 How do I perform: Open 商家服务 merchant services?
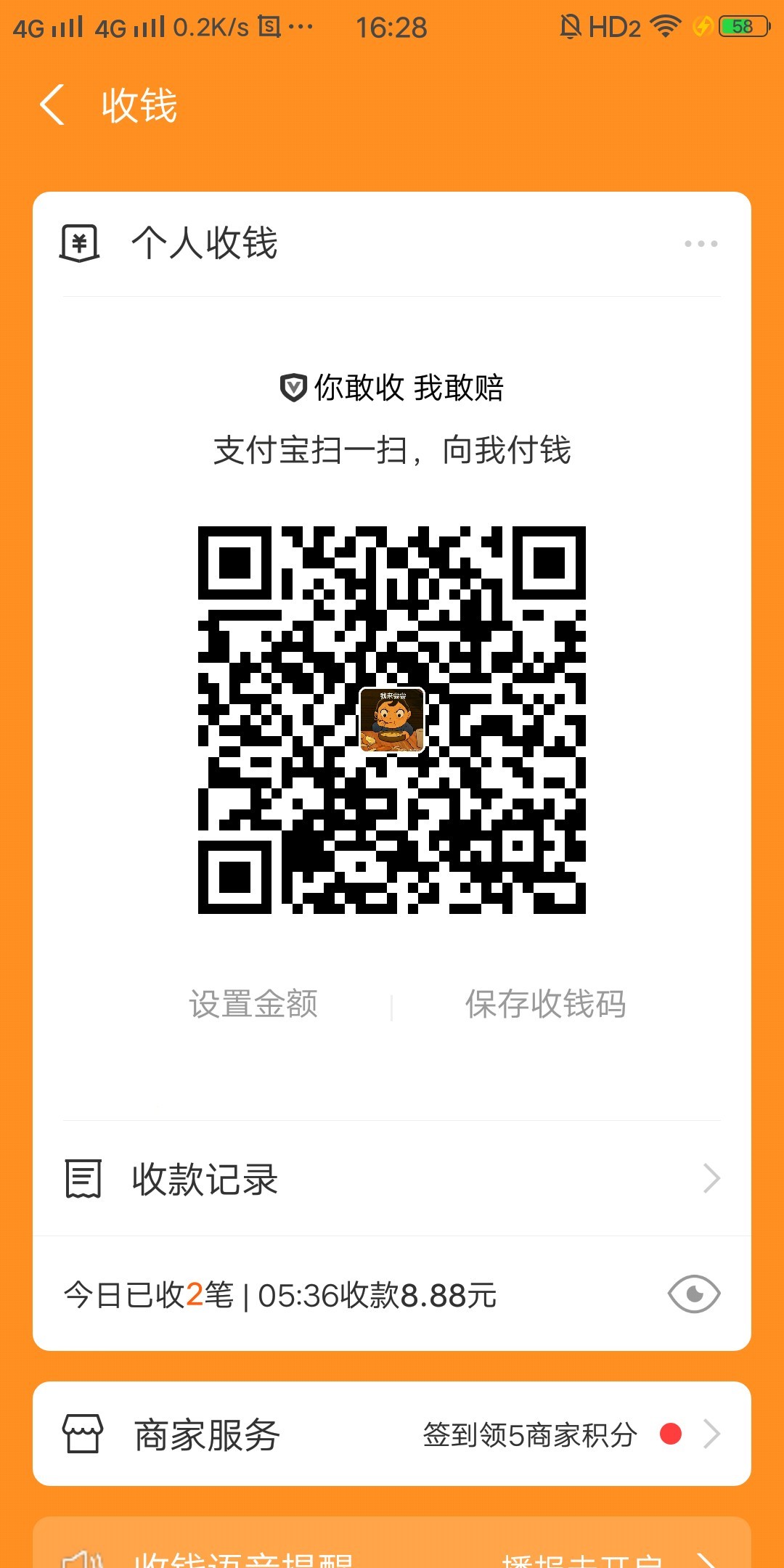pos(392,1434)
